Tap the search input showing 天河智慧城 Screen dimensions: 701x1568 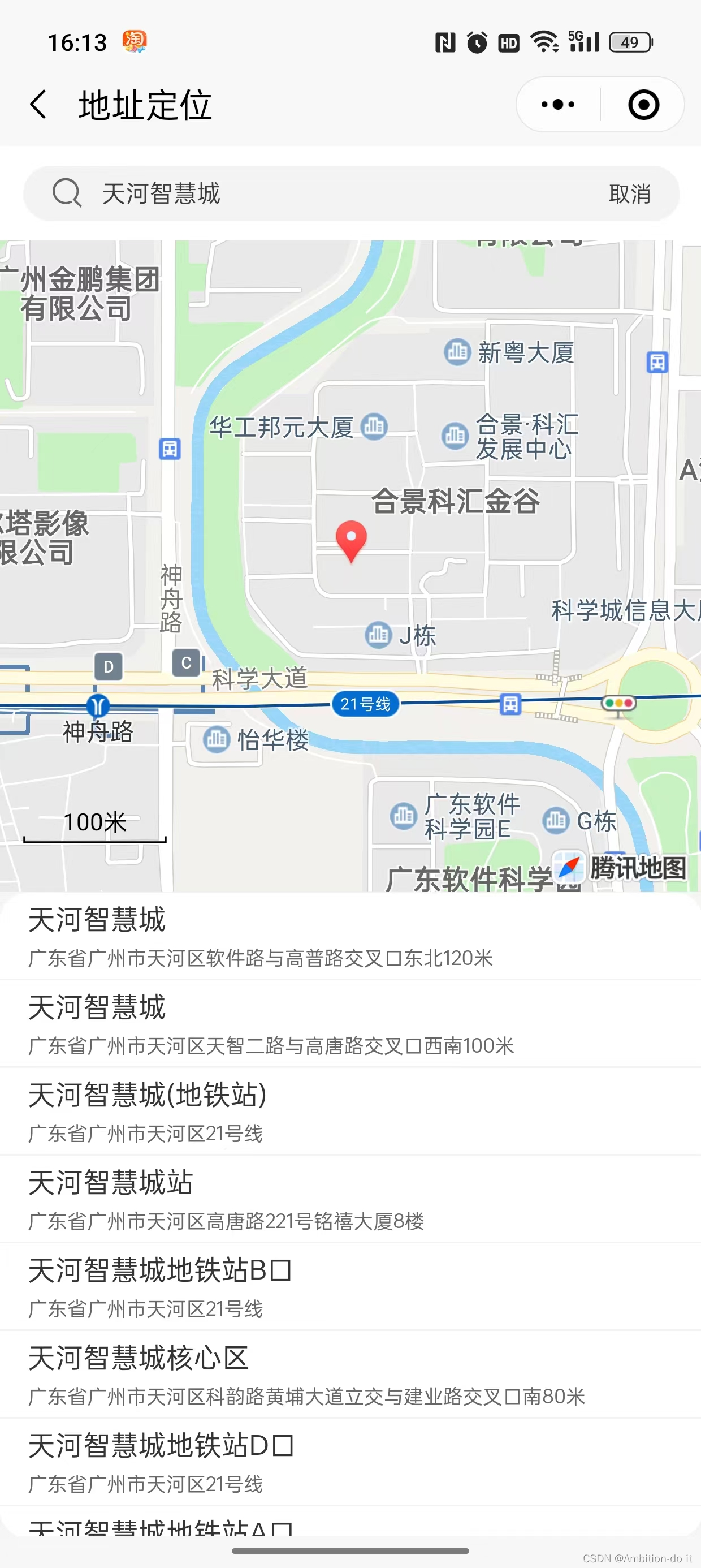point(244,194)
